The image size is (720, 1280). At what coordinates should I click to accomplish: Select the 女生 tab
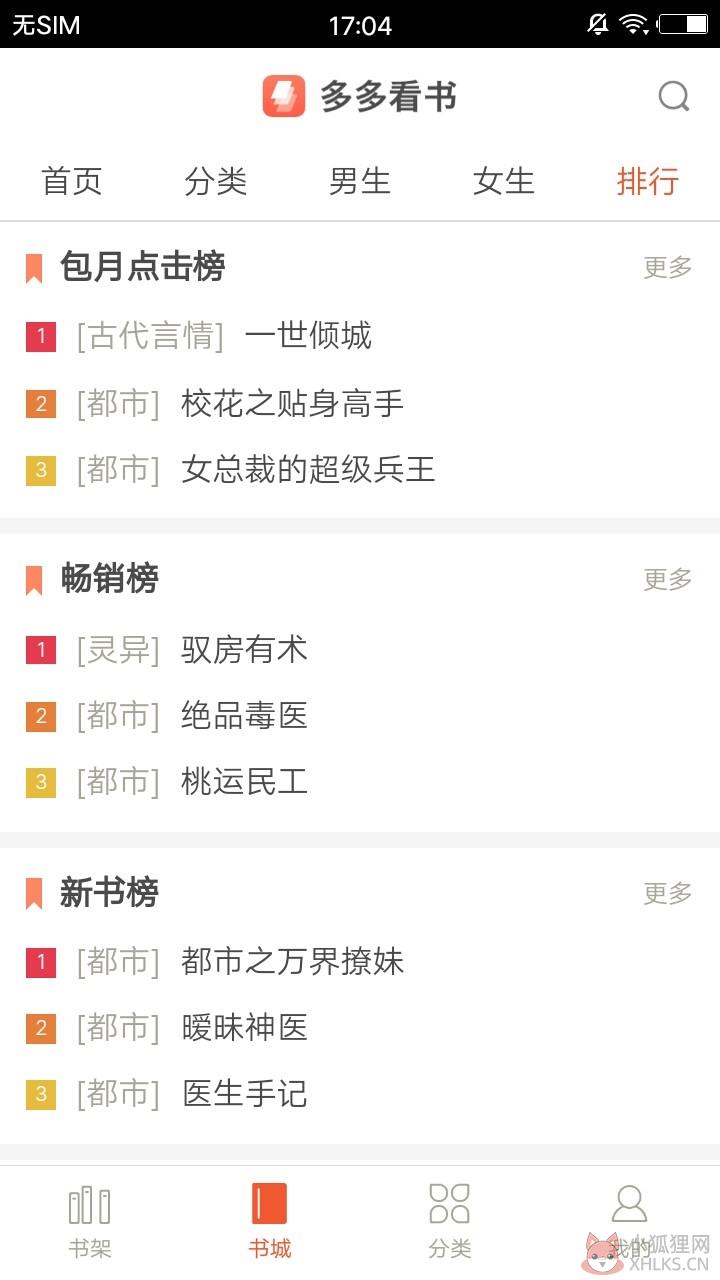[504, 182]
